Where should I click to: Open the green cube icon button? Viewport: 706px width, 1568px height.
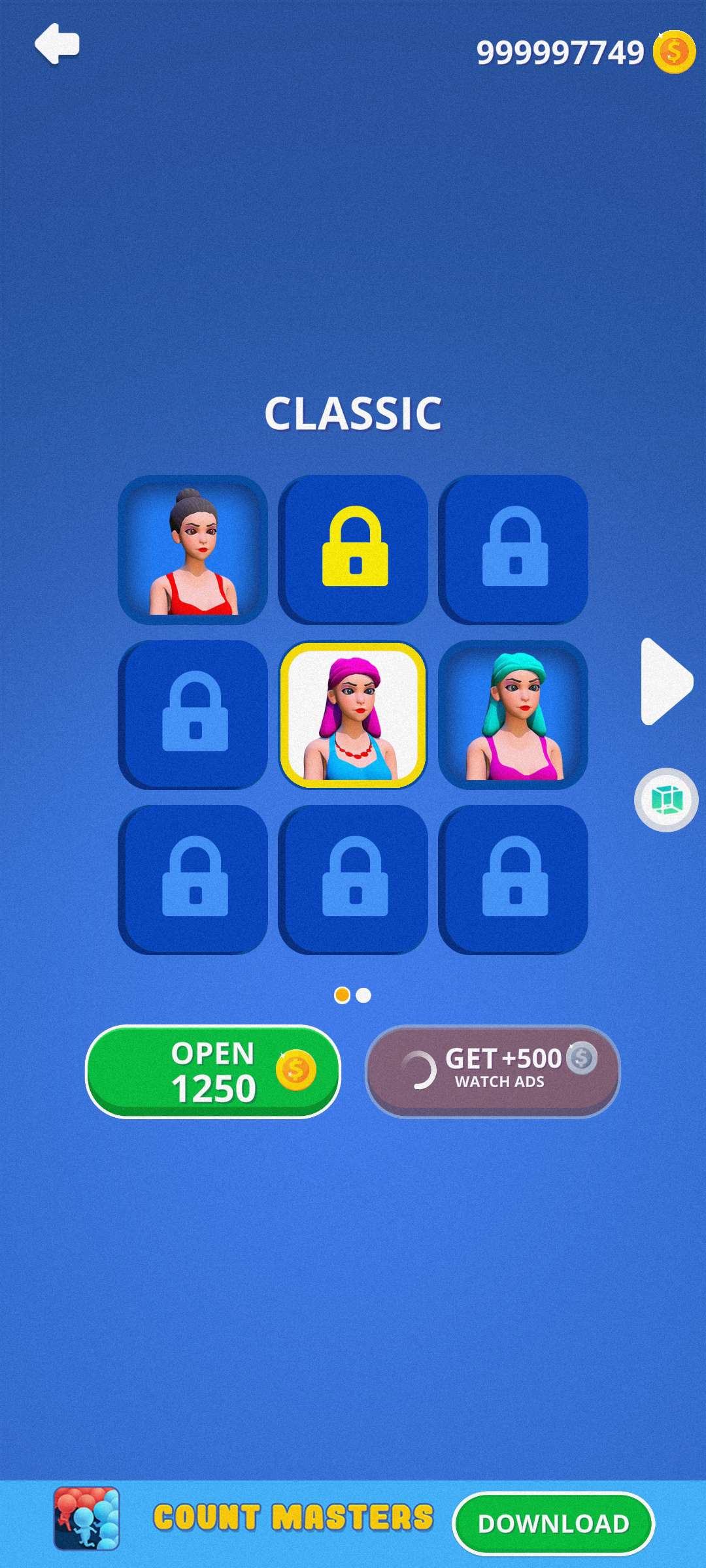(666, 800)
